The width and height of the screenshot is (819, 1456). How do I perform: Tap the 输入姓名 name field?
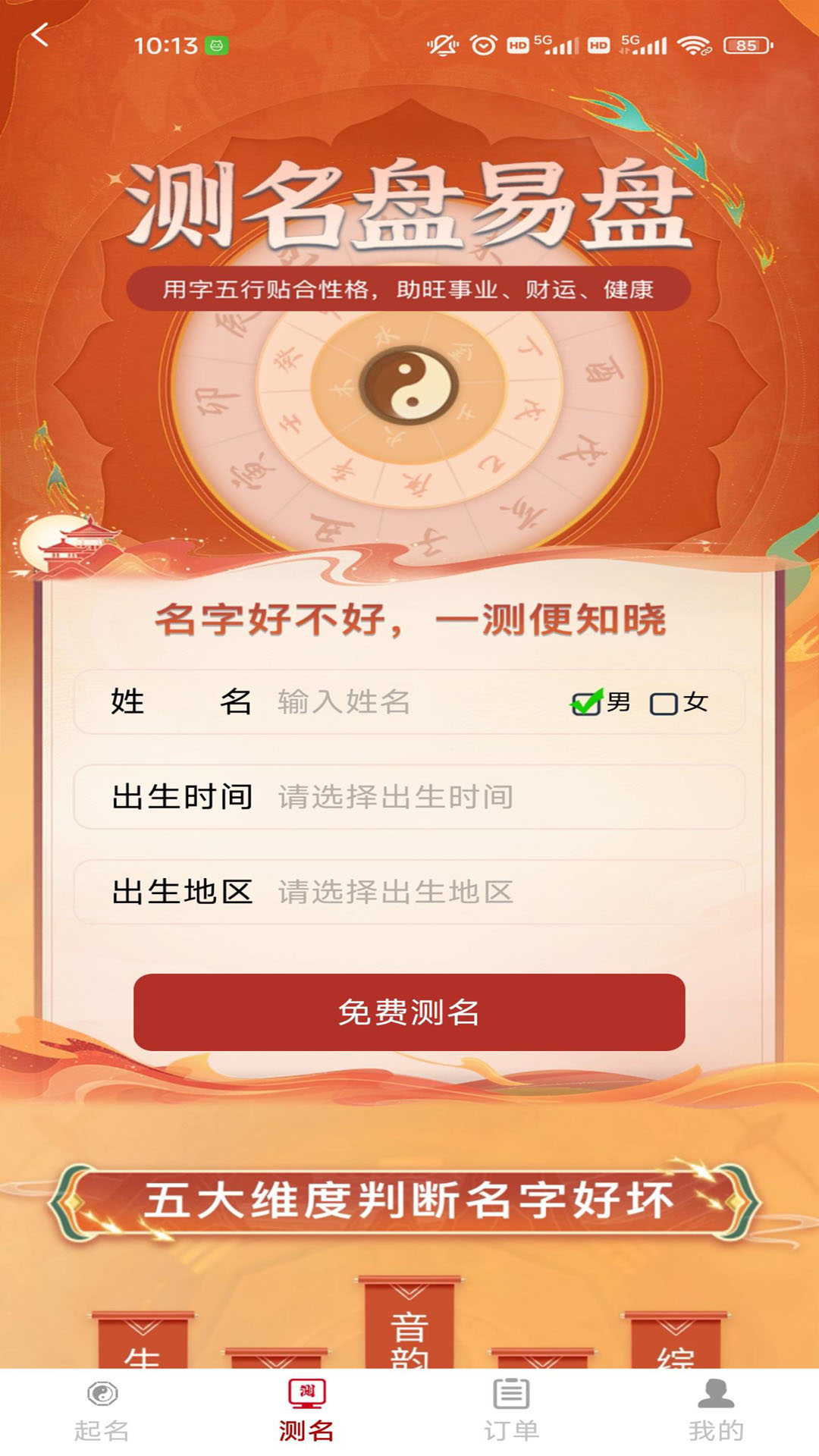409,702
